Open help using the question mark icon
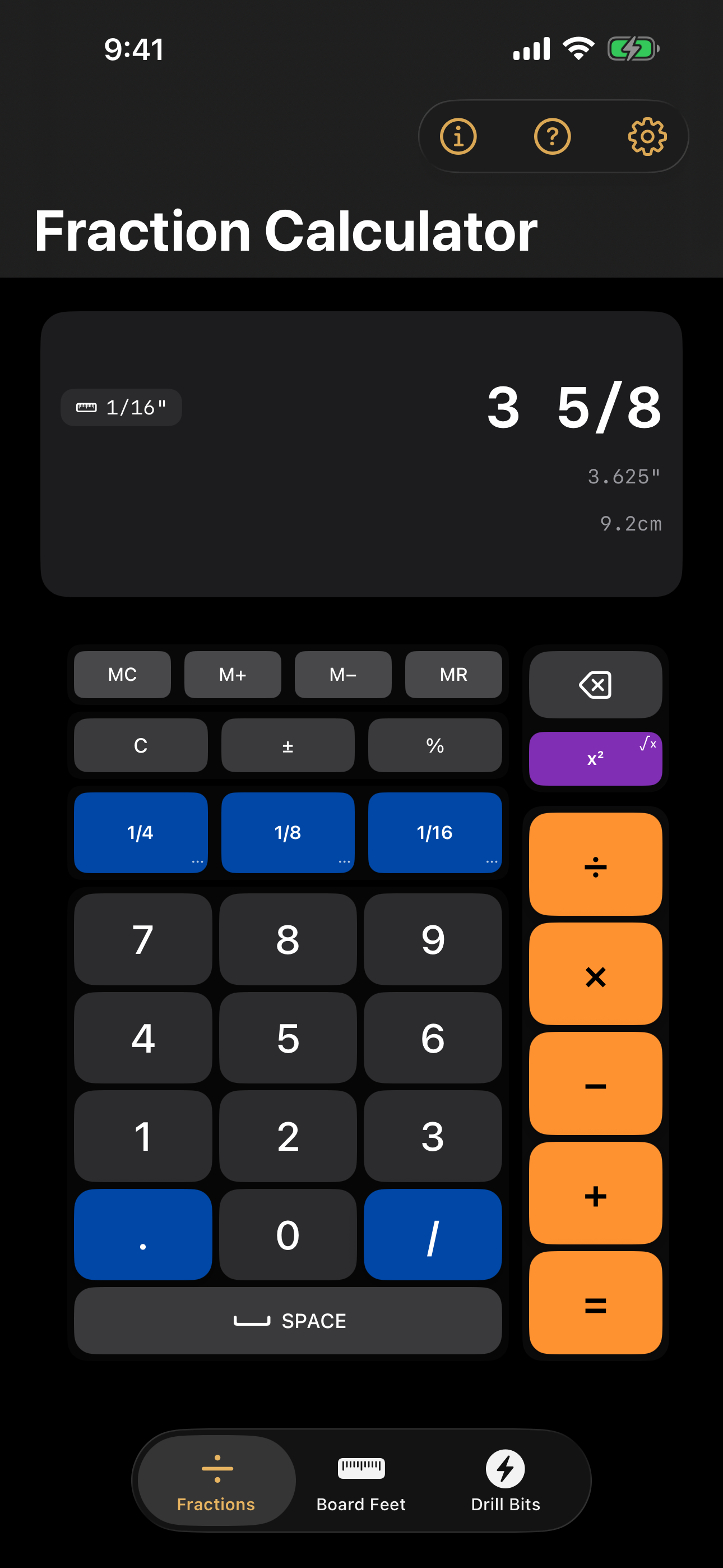Screen dimensions: 723x1568 [553, 136]
